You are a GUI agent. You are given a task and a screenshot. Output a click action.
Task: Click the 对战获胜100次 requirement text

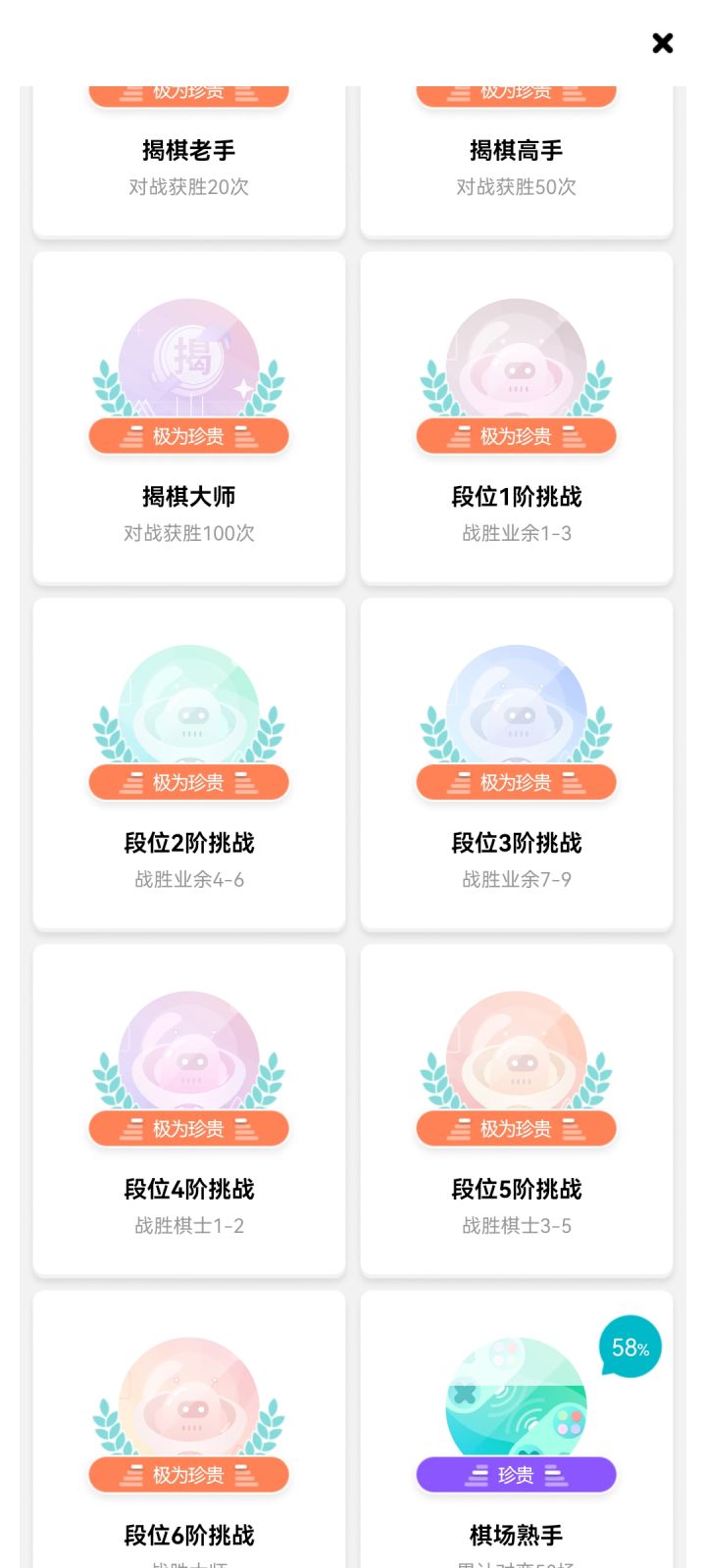click(x=188, y=533)
